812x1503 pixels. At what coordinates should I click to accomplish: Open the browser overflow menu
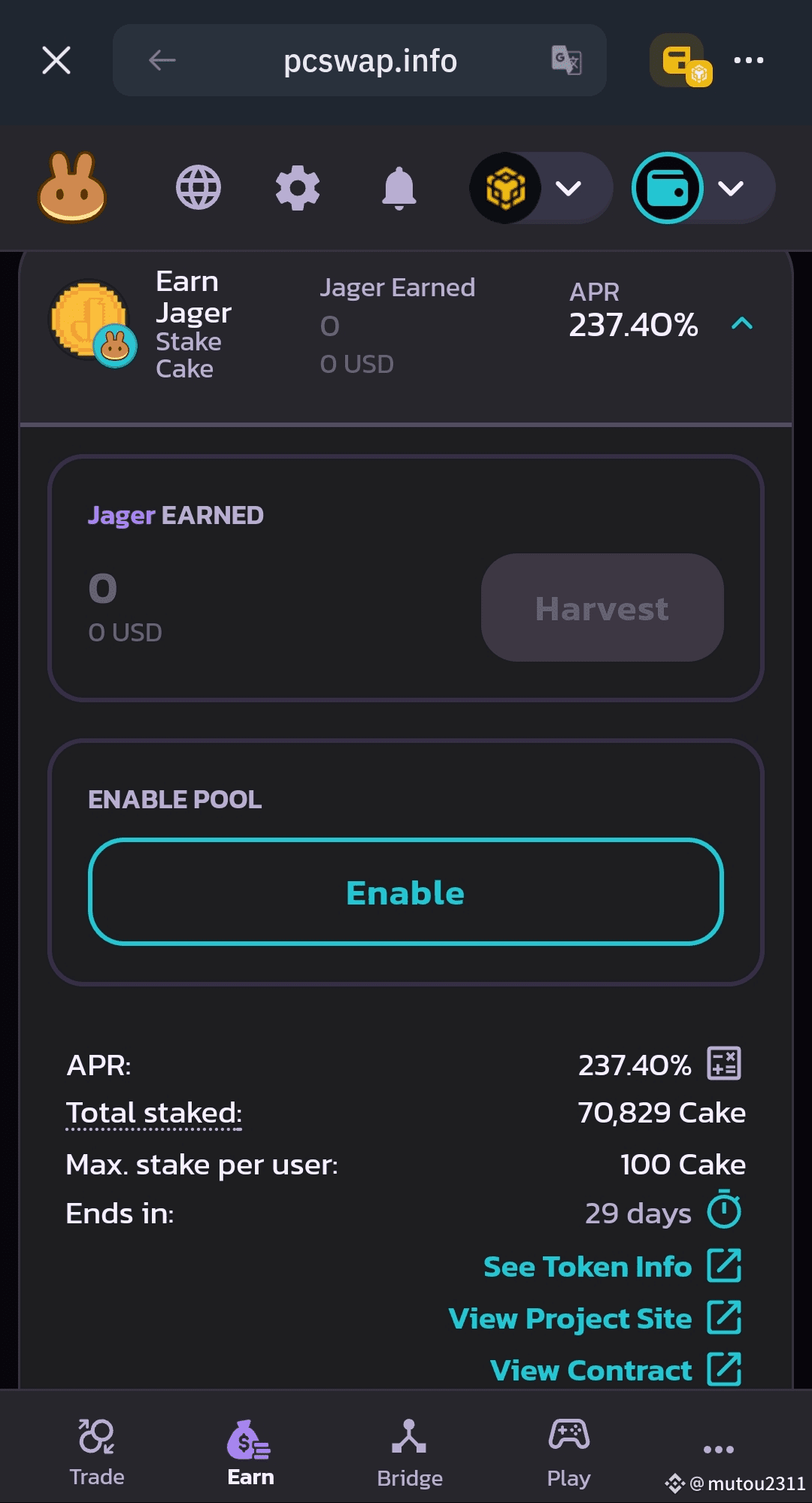click(x=748, y=60)
